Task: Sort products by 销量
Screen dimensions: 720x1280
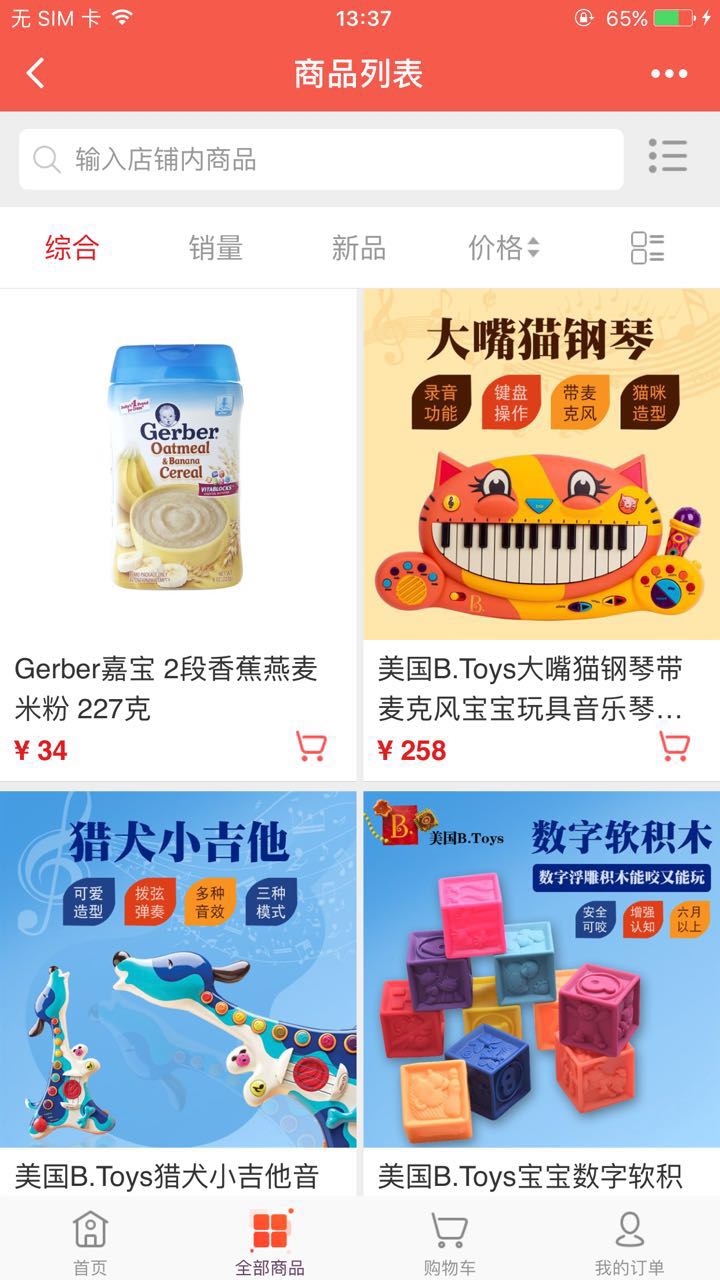Action: pos(216,248)
